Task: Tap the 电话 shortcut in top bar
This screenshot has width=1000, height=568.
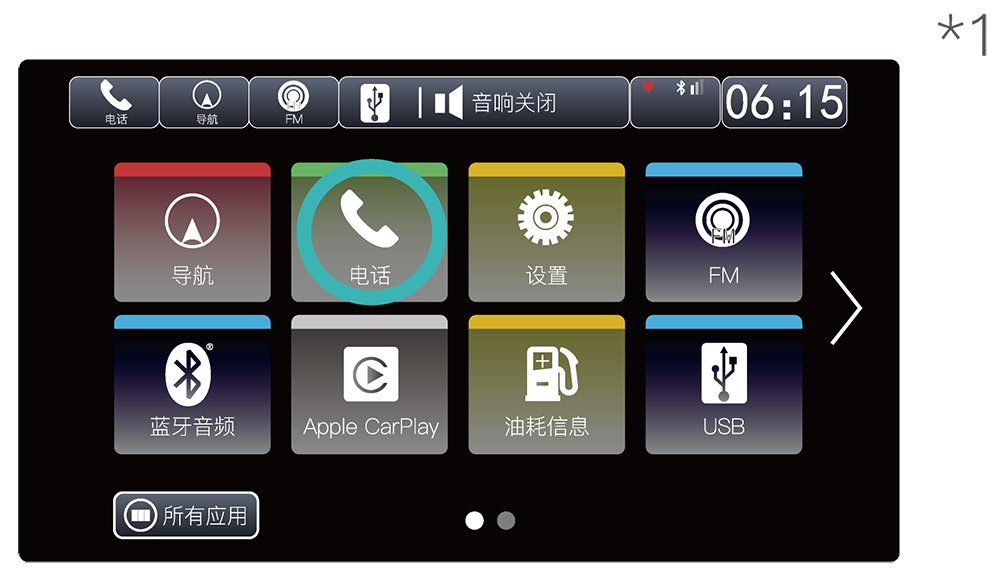Action: (114, 102)
